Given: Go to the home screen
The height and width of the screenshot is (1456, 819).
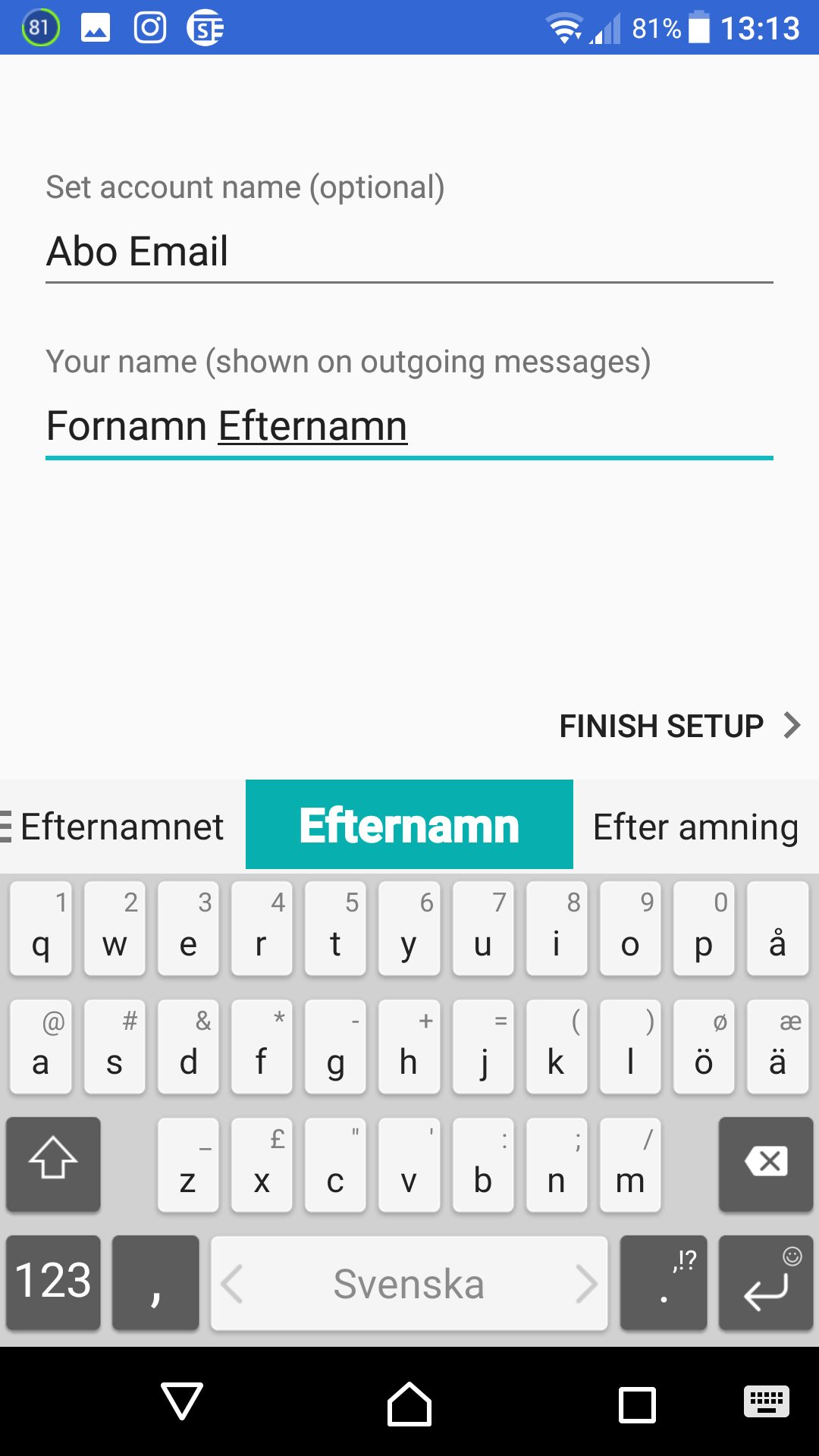Looking at the screenshot, I should coord(409,1403).
